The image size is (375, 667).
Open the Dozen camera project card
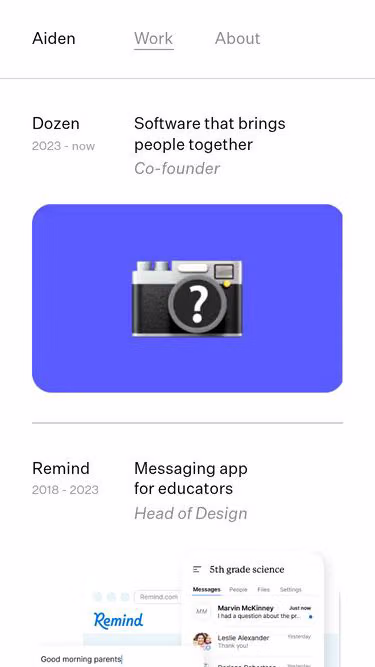pyautogui.click(x=187, y=298)
